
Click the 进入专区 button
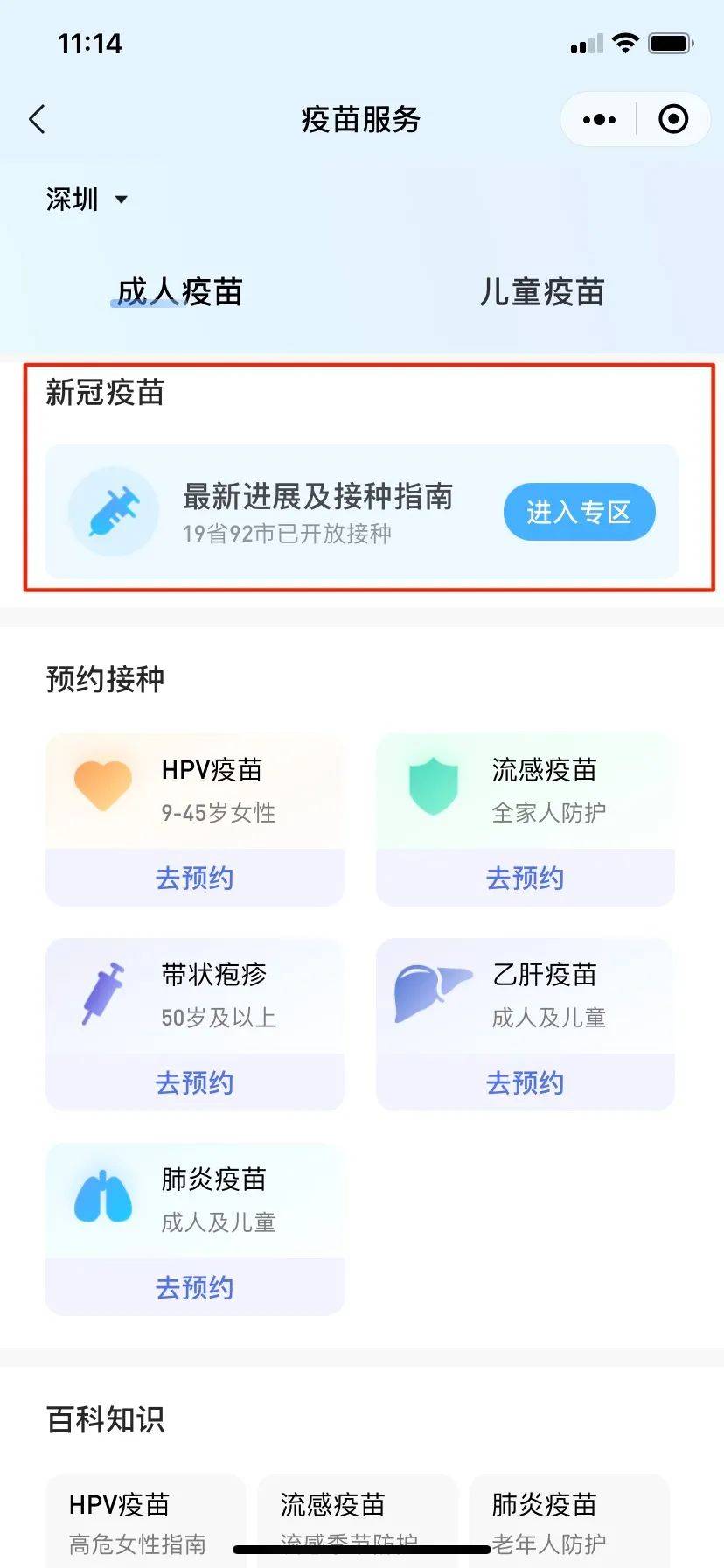pos(579,513)
